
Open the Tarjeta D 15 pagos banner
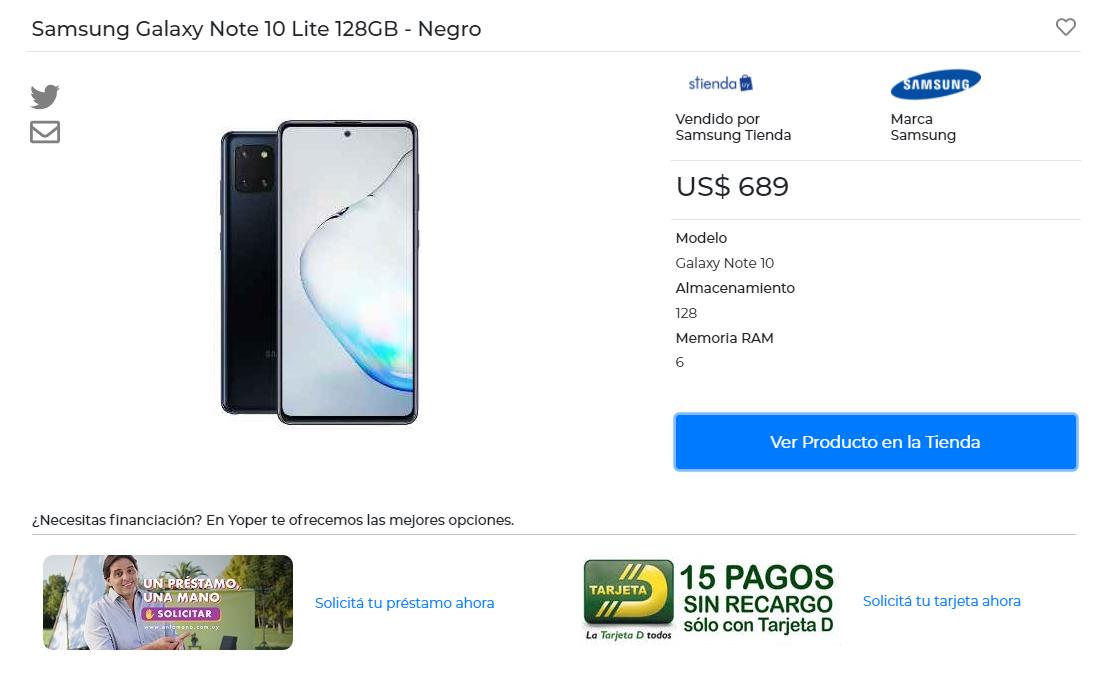[x=711, y=601]
